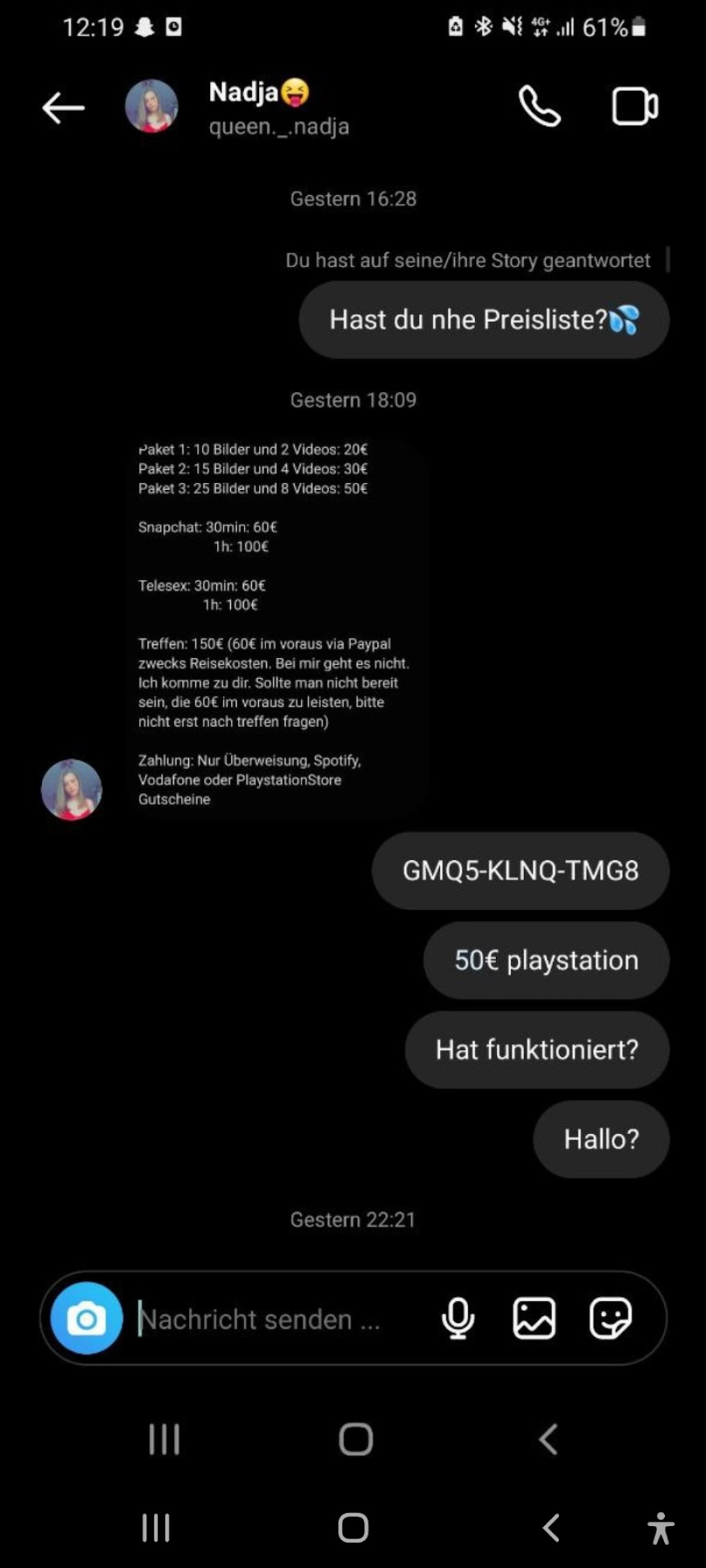Open the sticker picker
The image size is (706, 1568).
(x=611, y=1318)
